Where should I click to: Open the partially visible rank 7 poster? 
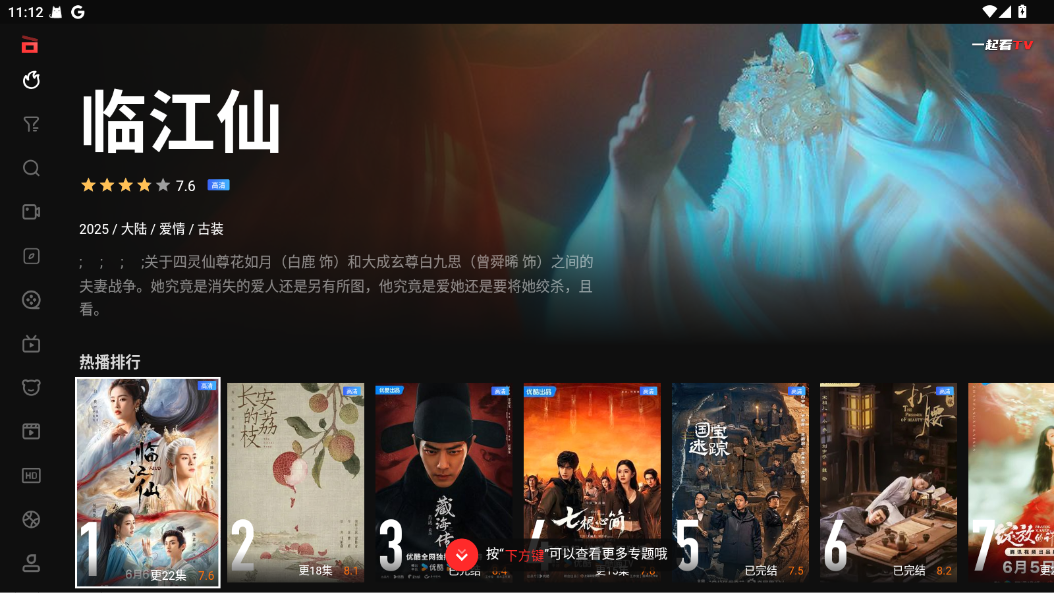click(1012, 482)
